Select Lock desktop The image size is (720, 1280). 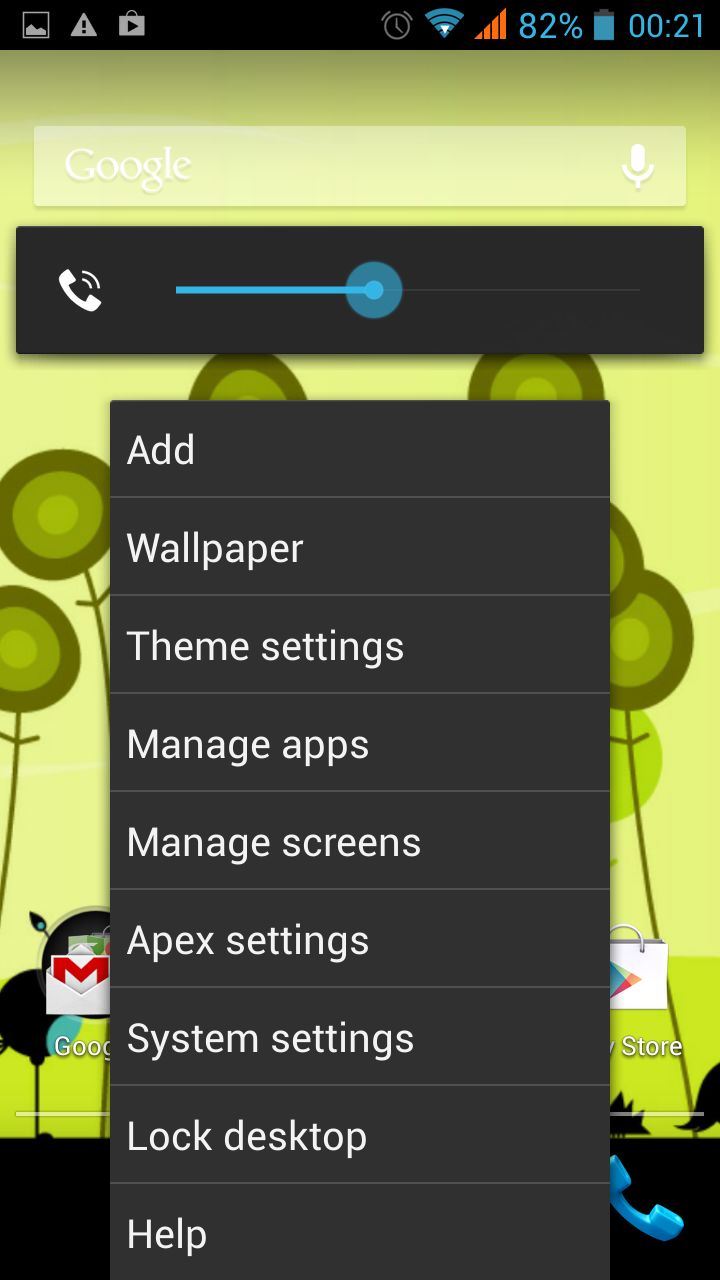pos(360,1135)
